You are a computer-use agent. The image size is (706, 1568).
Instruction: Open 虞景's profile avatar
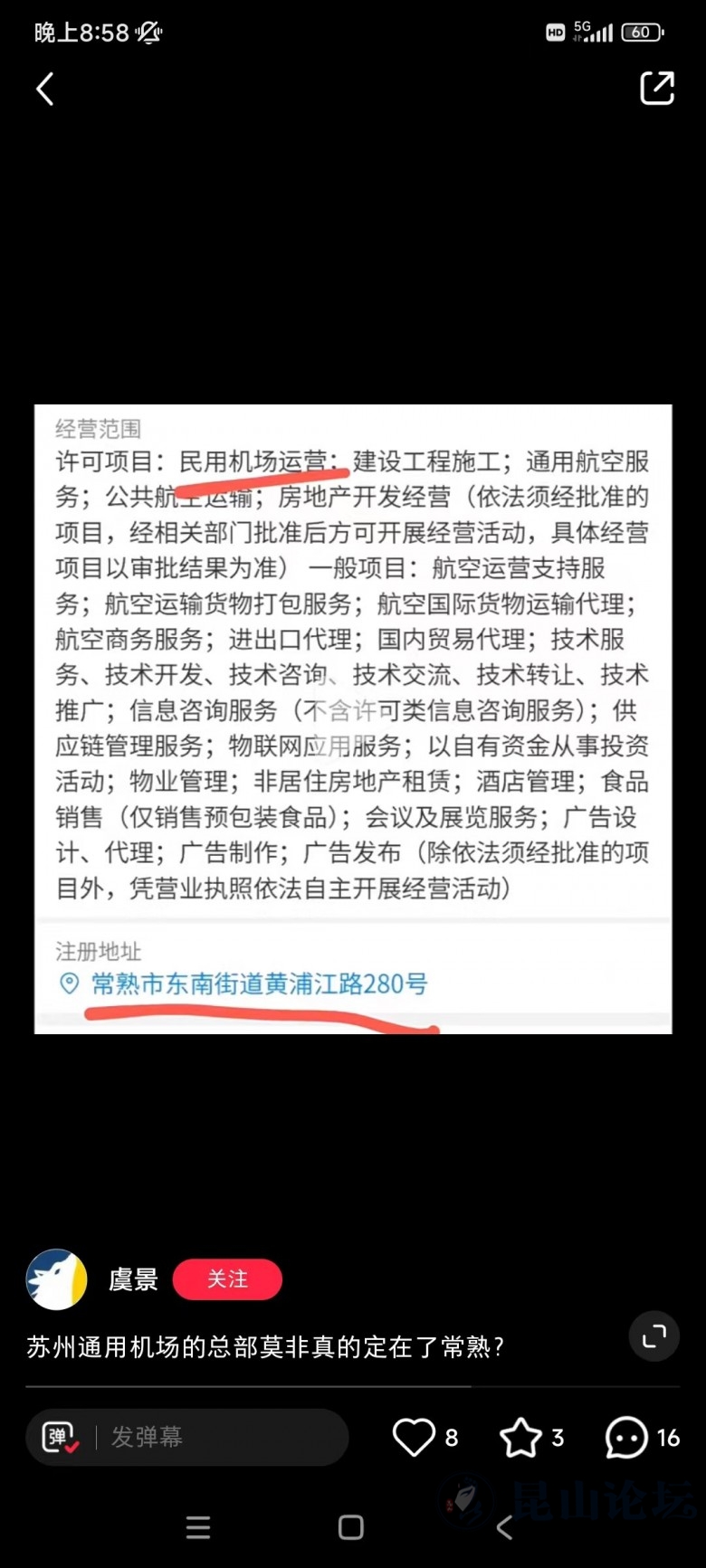tap(57, 1279)
